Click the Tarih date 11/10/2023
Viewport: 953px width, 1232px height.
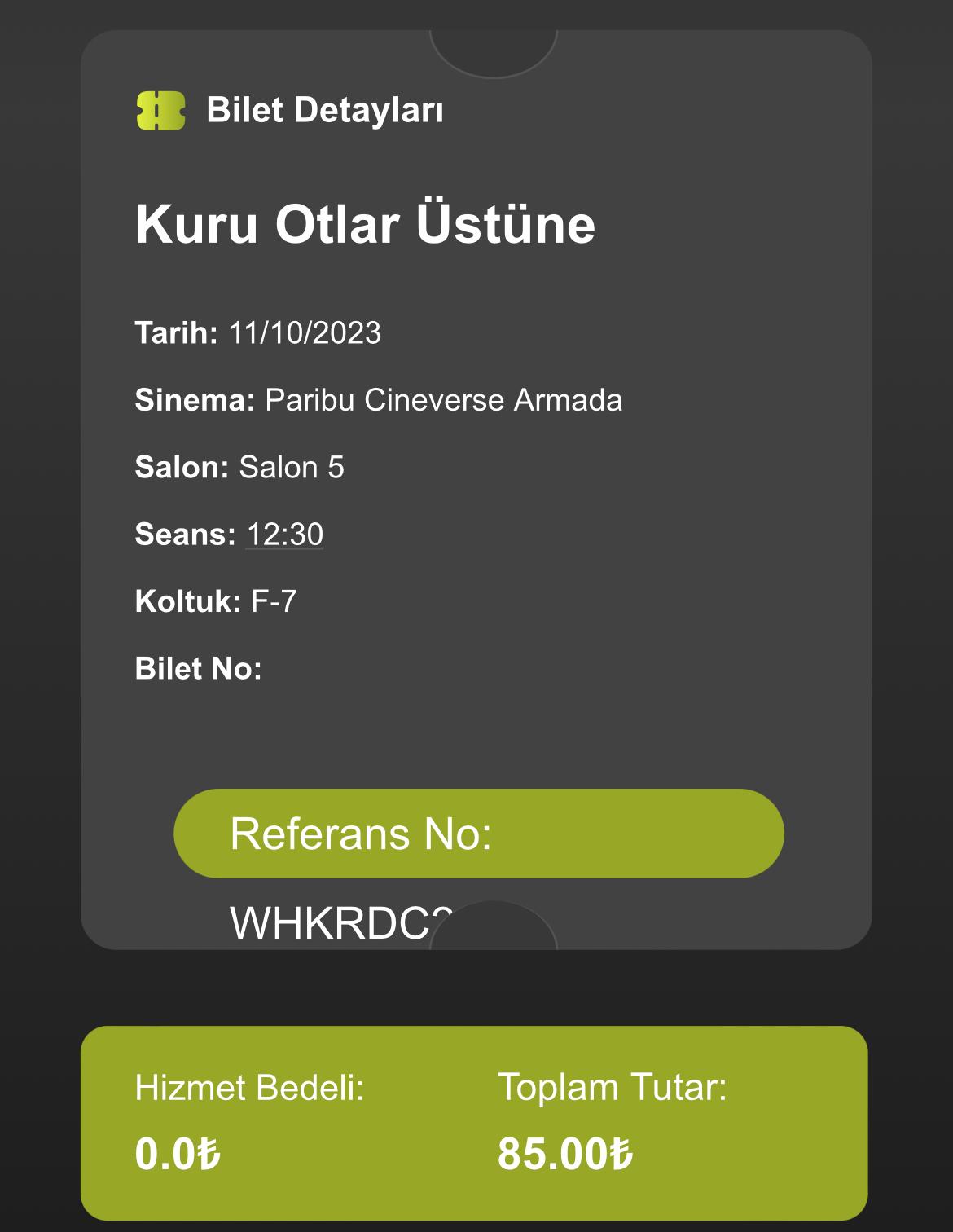coord(303,334)
